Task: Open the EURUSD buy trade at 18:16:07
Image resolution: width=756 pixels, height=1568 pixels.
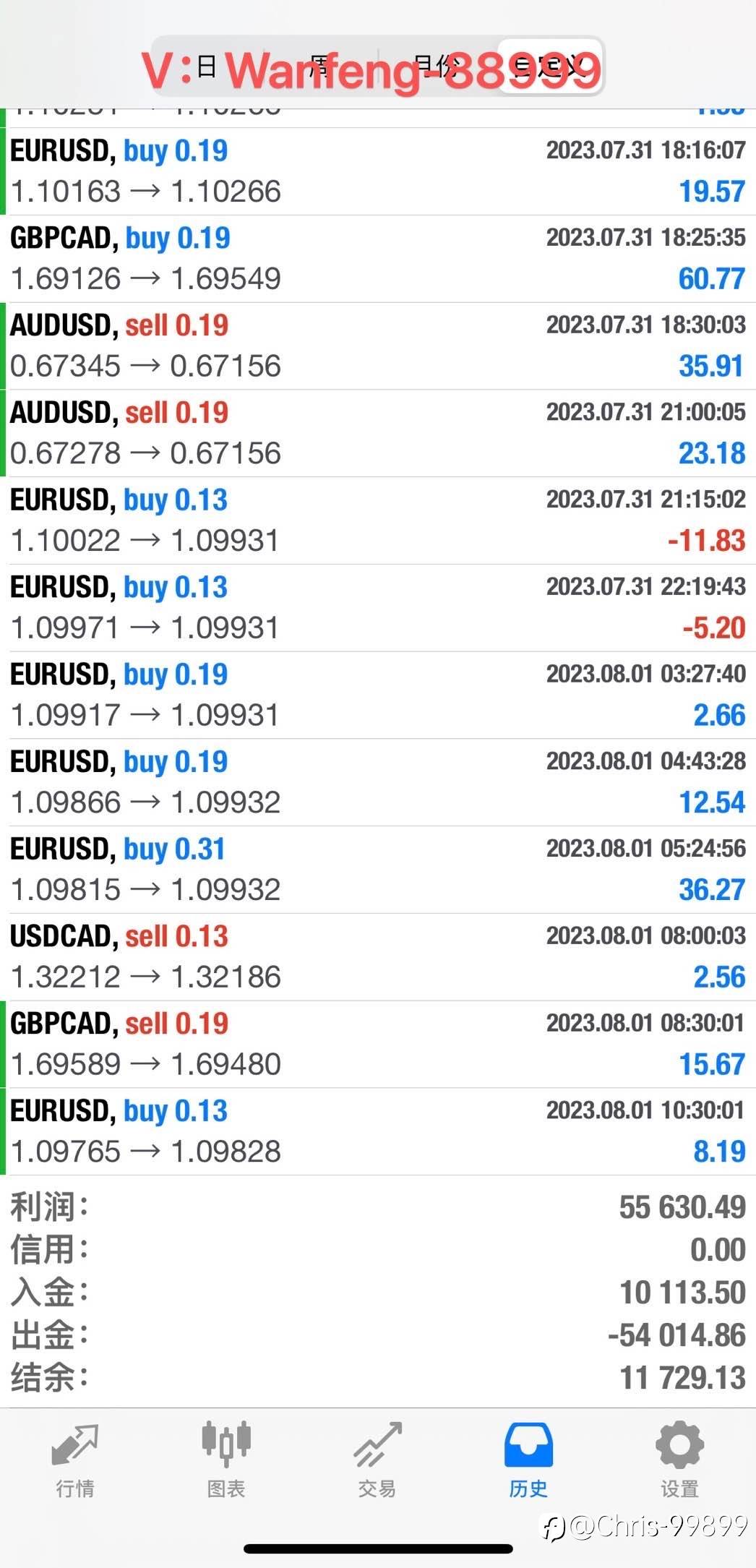Action: pyautogui.click(x=378, y=171)
